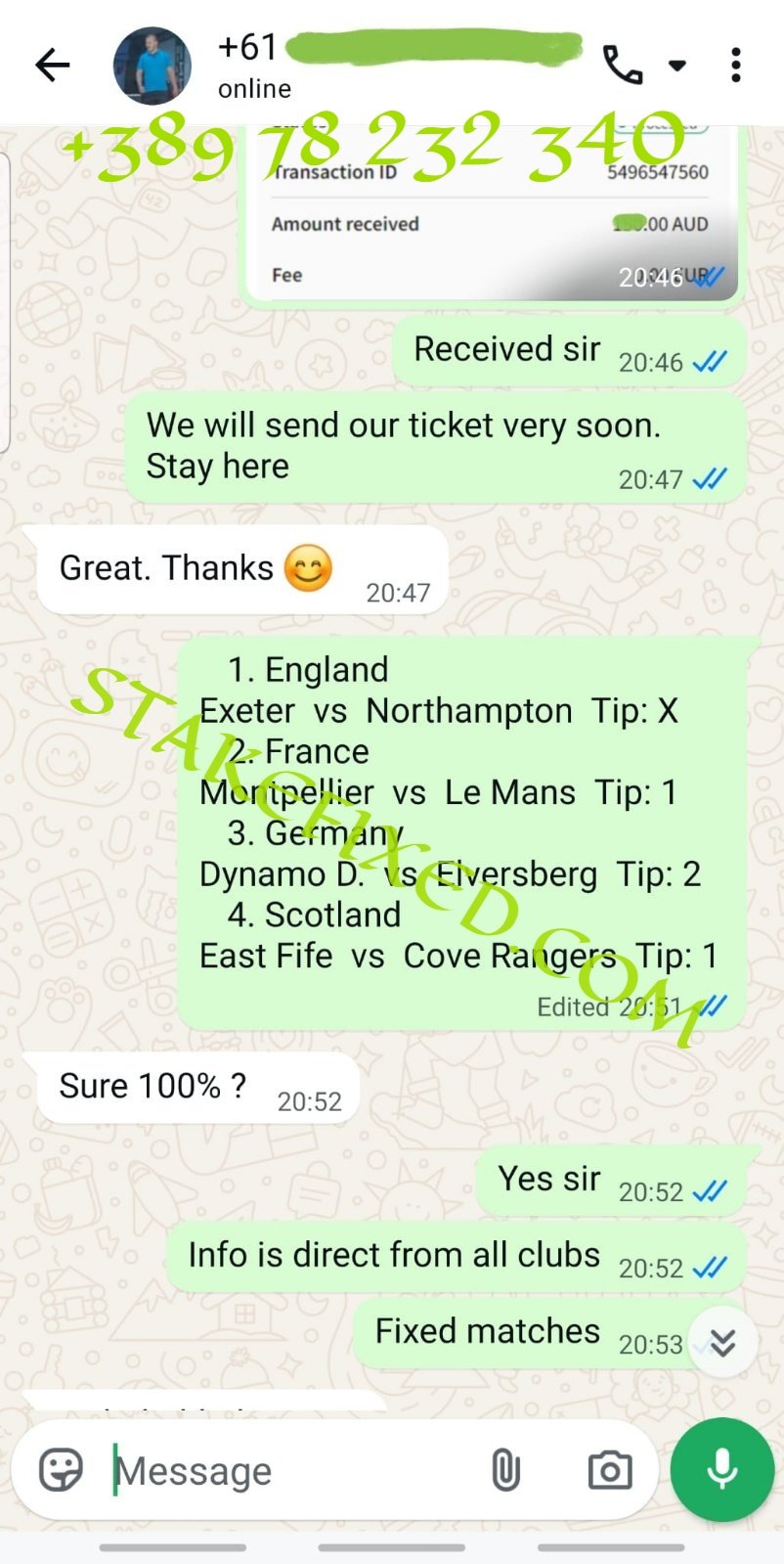Screen dimensions: 784x1564
Task: Tap the green microphone button
Action: (x=722, y=1469)
